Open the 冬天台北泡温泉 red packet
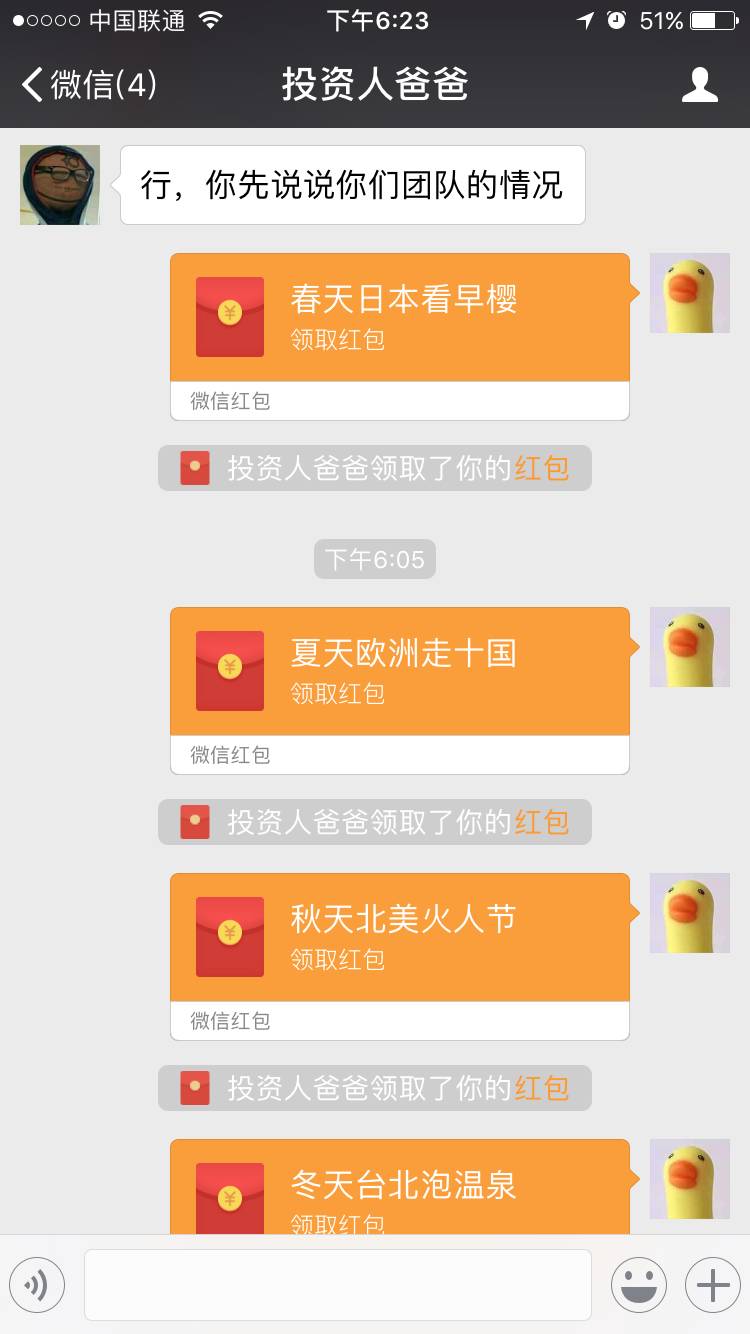Viewport: 750px width, 1334px height. click(x=400, y=1190)
